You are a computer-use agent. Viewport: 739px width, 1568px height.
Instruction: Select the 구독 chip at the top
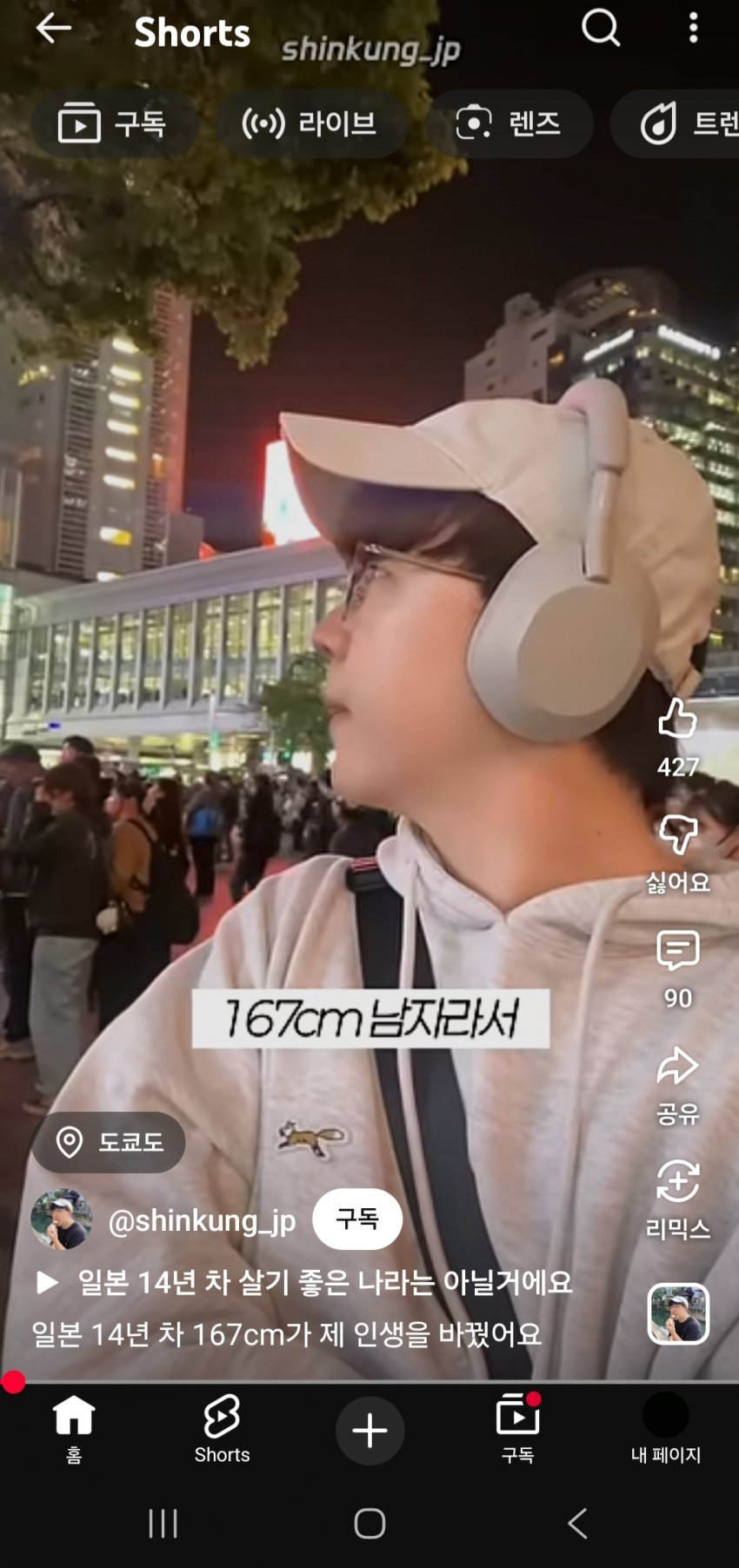[x=114, y=123]
